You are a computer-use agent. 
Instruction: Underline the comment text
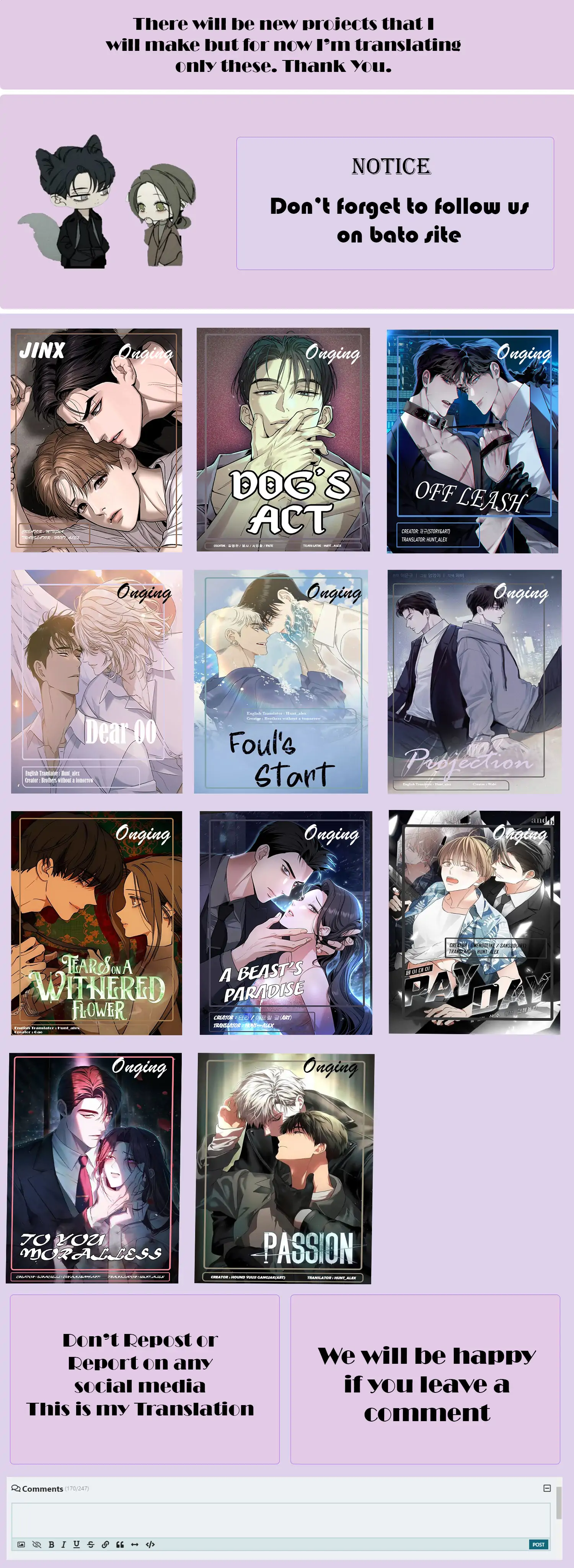point(76,1544)
